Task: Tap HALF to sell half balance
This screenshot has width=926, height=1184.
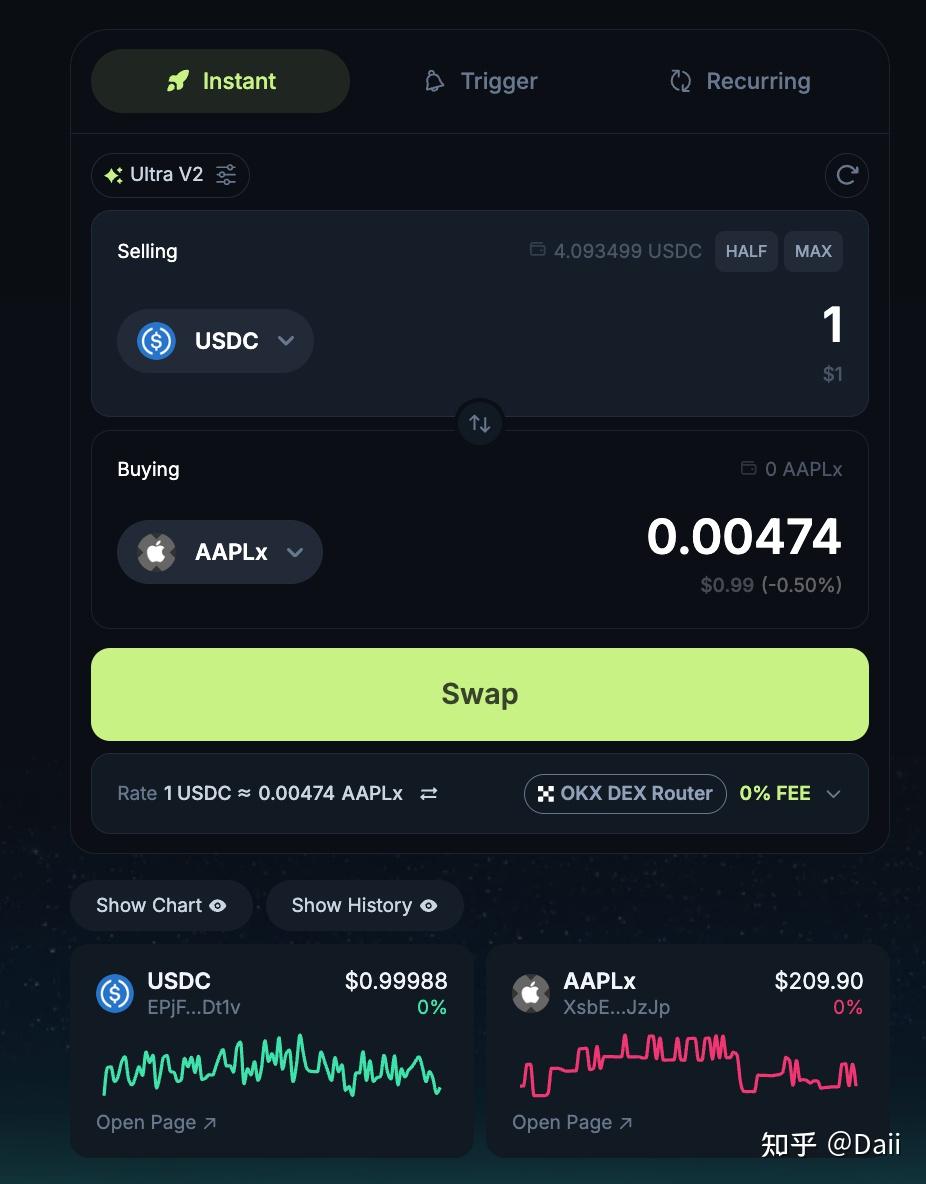Action: tap(746, 251)
